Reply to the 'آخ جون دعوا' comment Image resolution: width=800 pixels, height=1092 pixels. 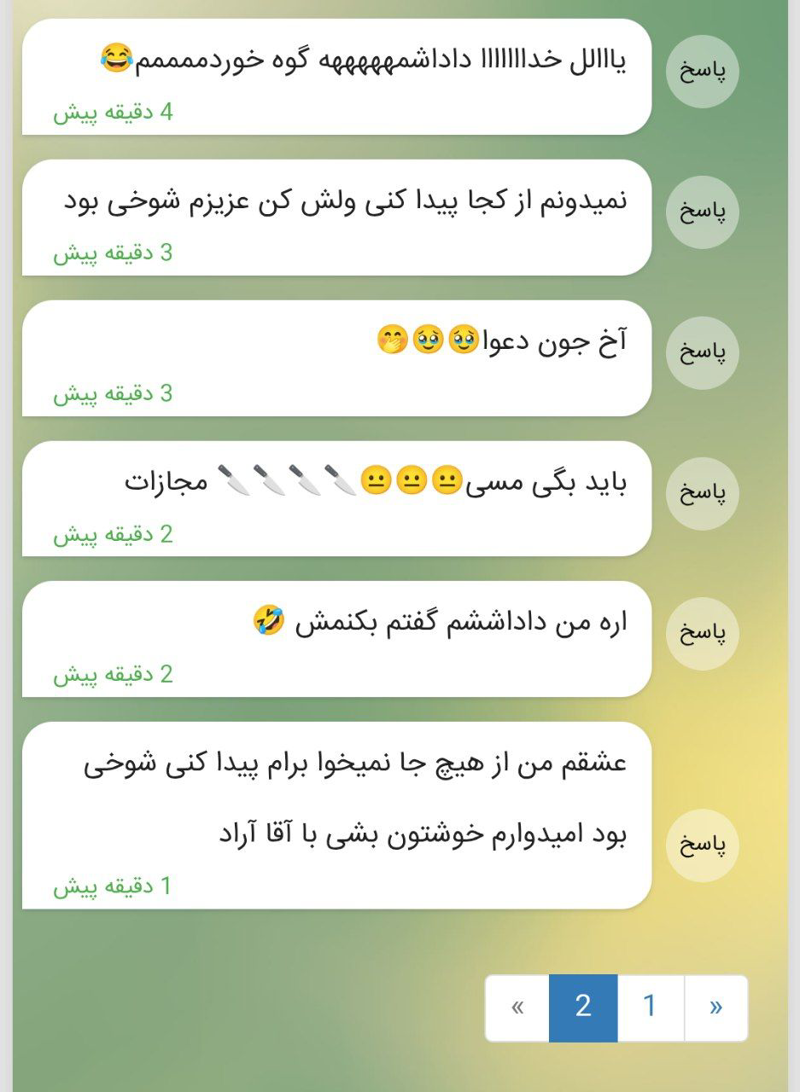pos(702,352)
